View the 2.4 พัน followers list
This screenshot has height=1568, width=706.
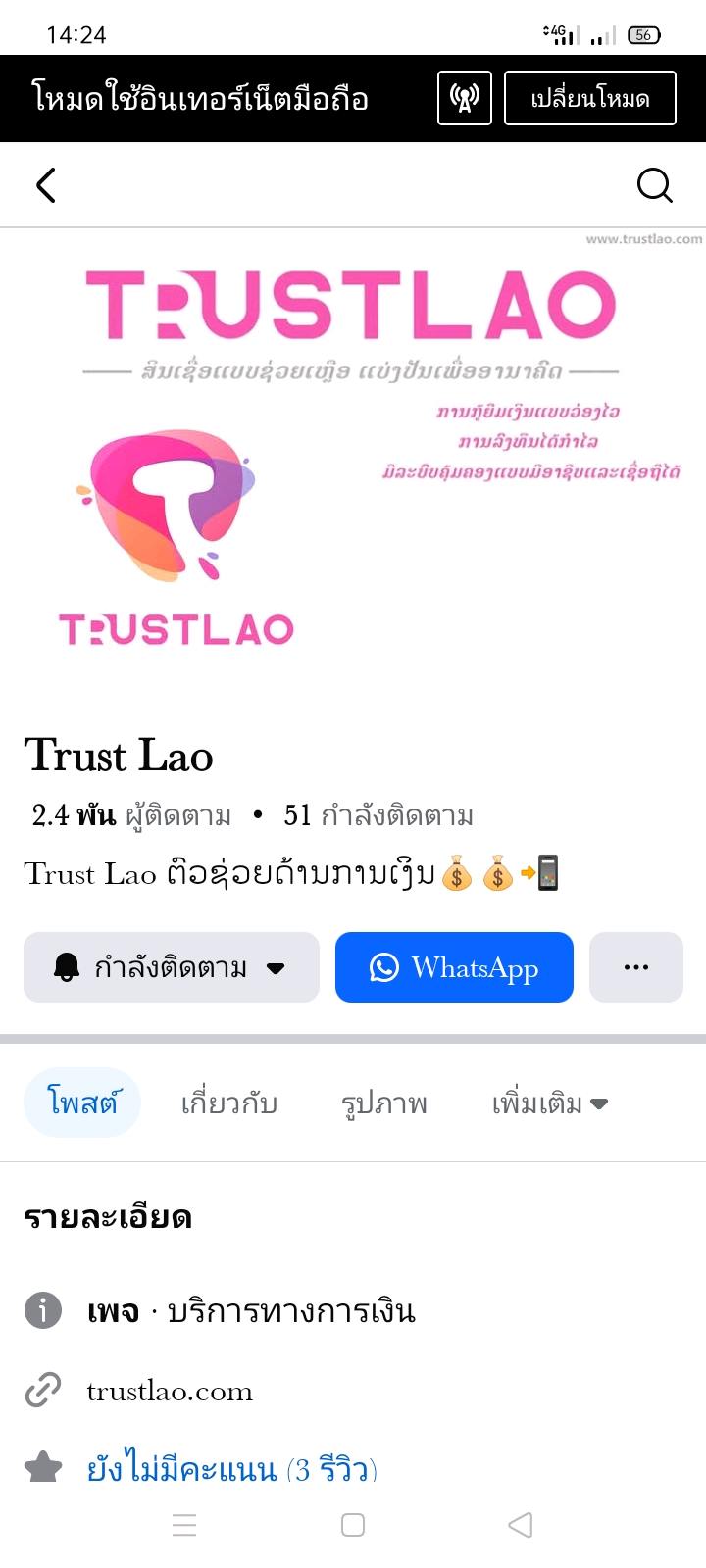(x=131, y=815)
